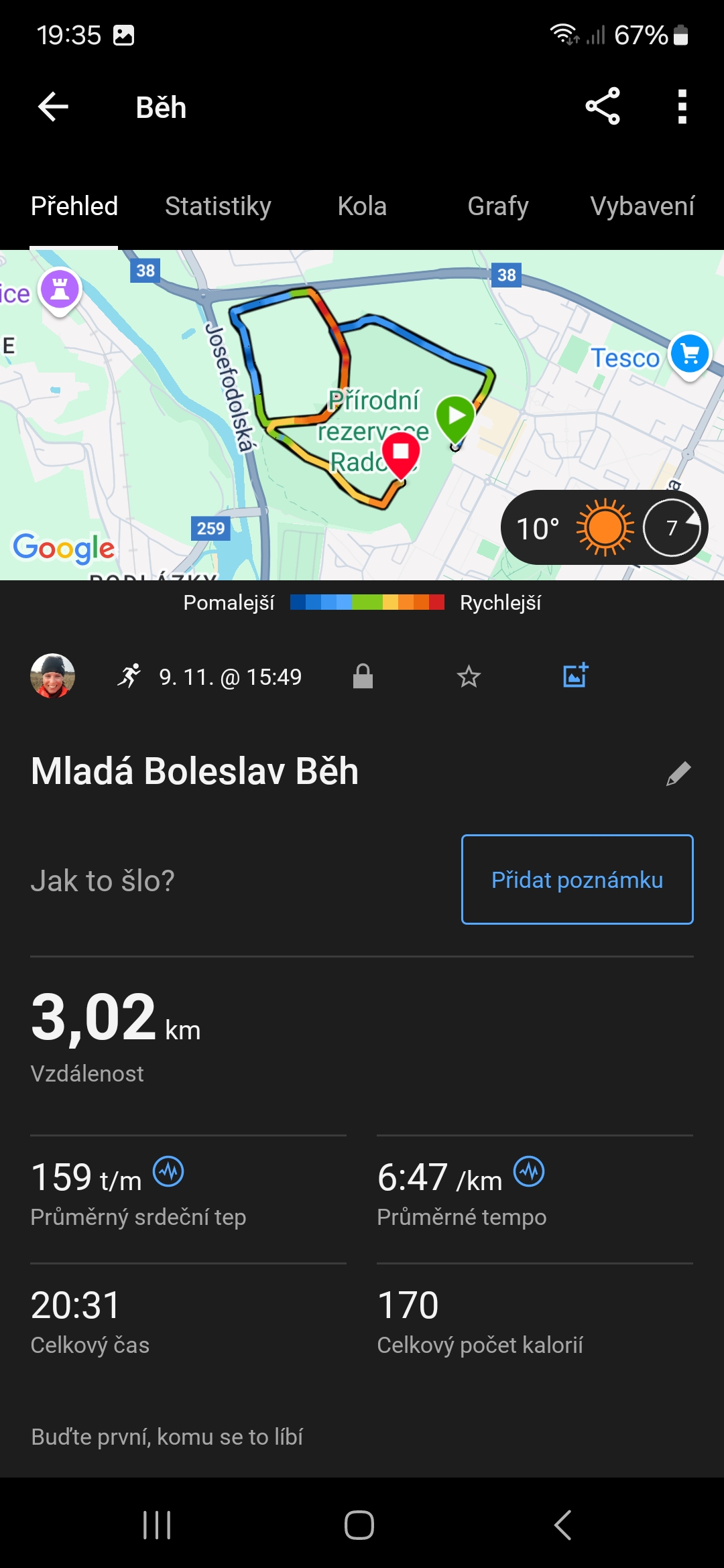Image resolution: width=724 pixels, height=1568 pixels.
Task: Open pace details icon beside 6:47 /km
Action: pos(529,1172)
